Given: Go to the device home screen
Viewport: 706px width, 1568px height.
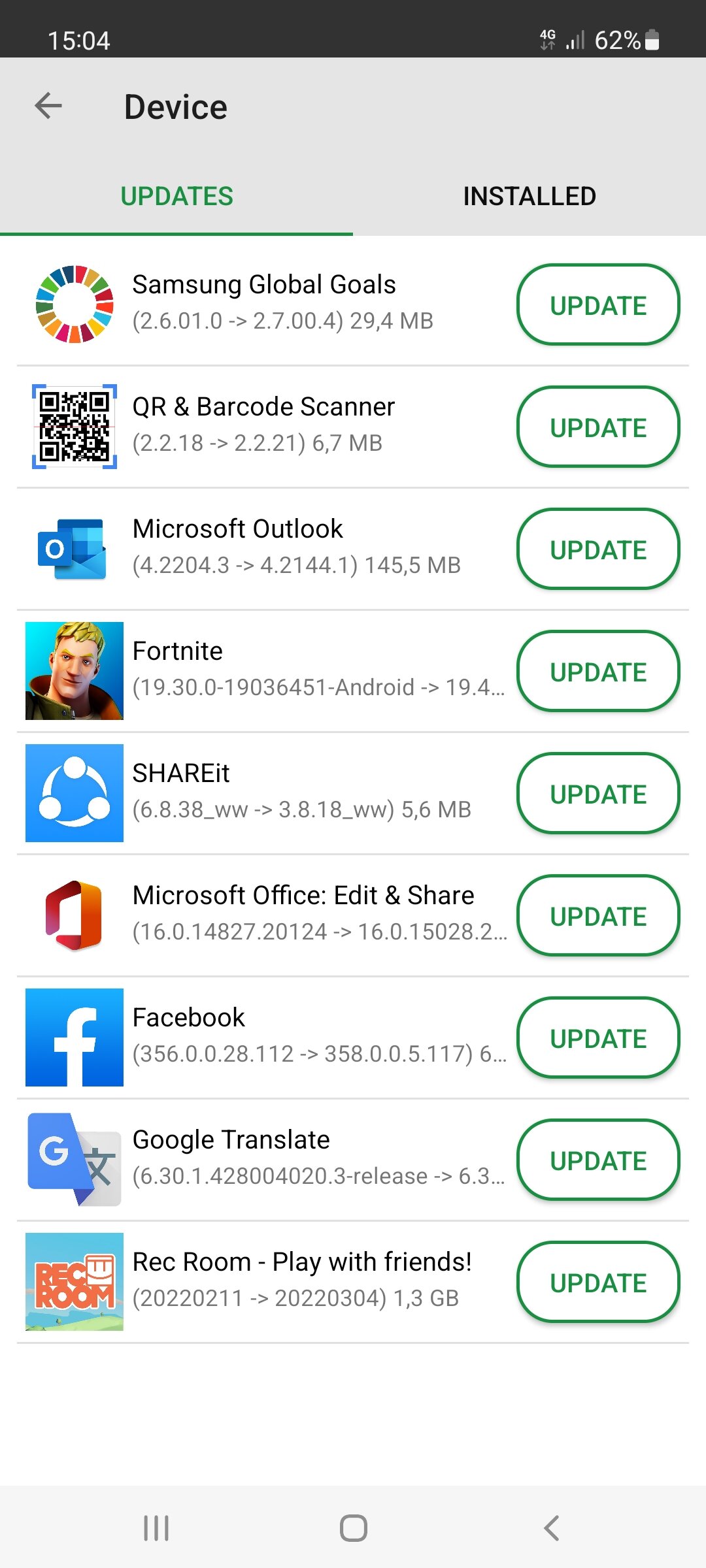Looking at the screenshot, I should click(353, 1528).
